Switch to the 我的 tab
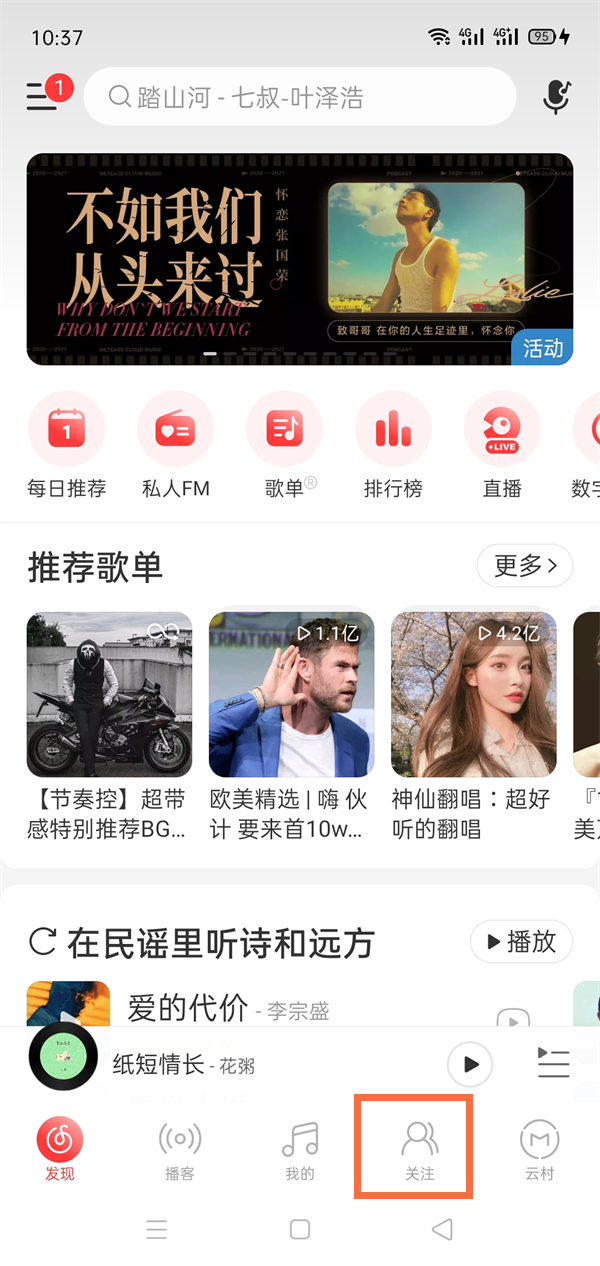Screen dimensions: 600x1266 [300, 1151]
